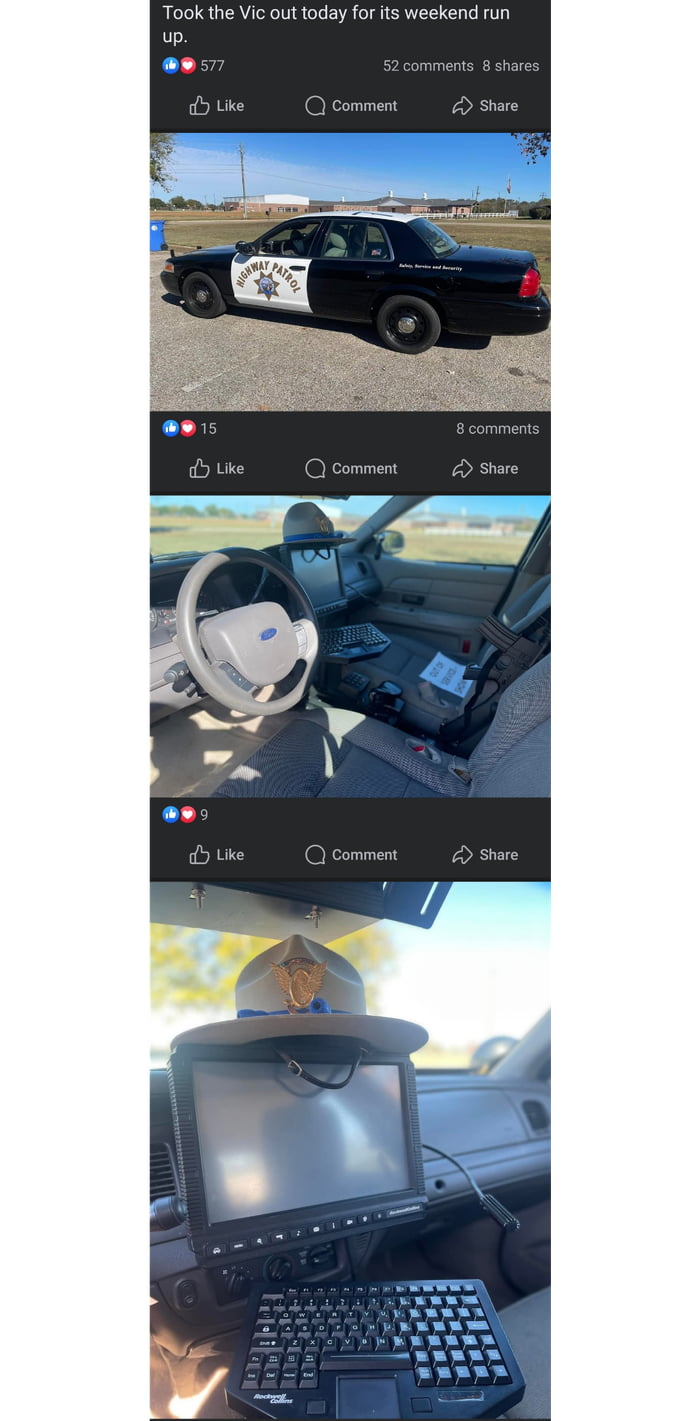View the 8 shares of the post
Viewport: 700px width, 1421px height.
point(510,66)
